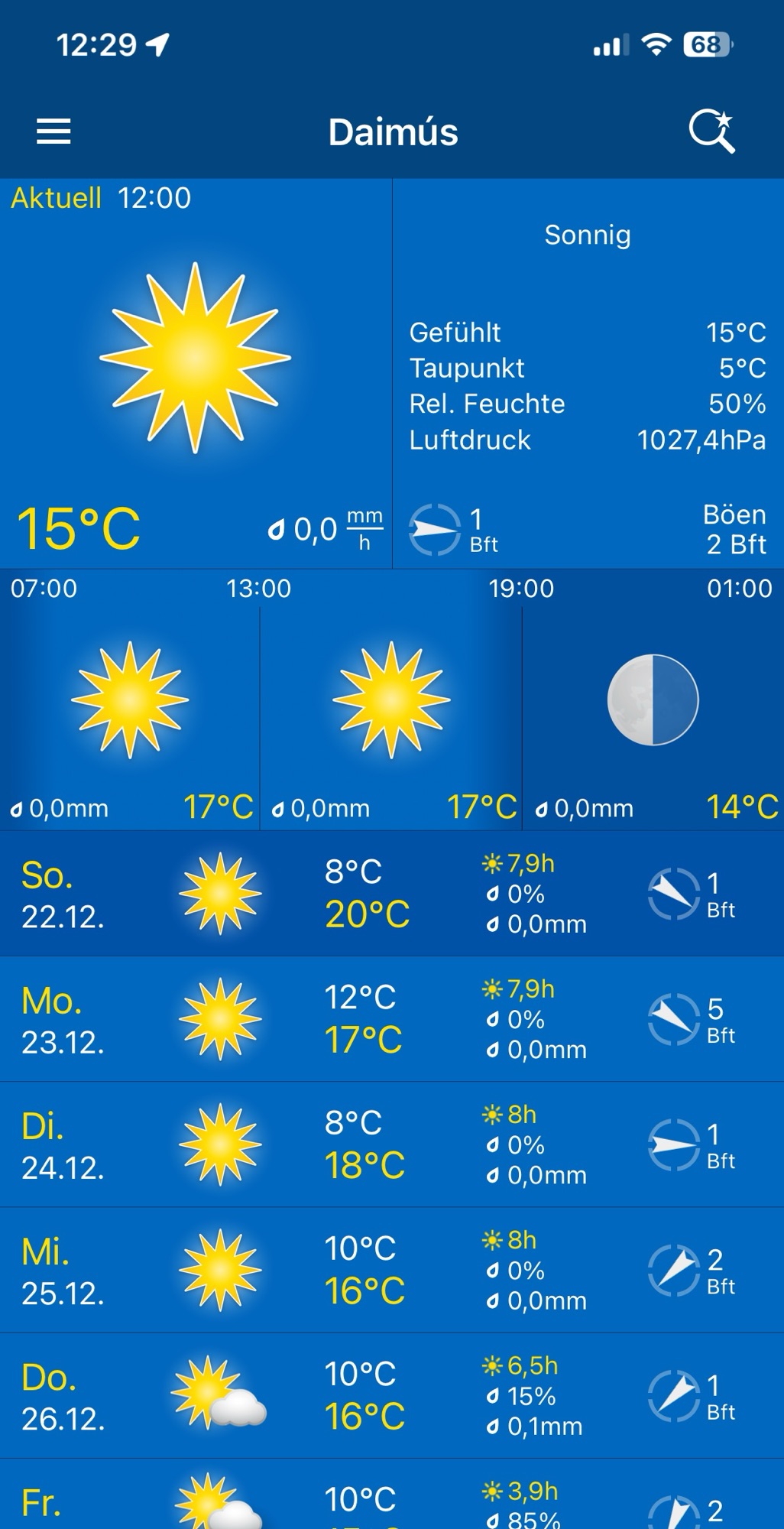The height and width of the screenshot is (1529, 784).
Task: Open the hamburger menu
Action: pos(53,131)
